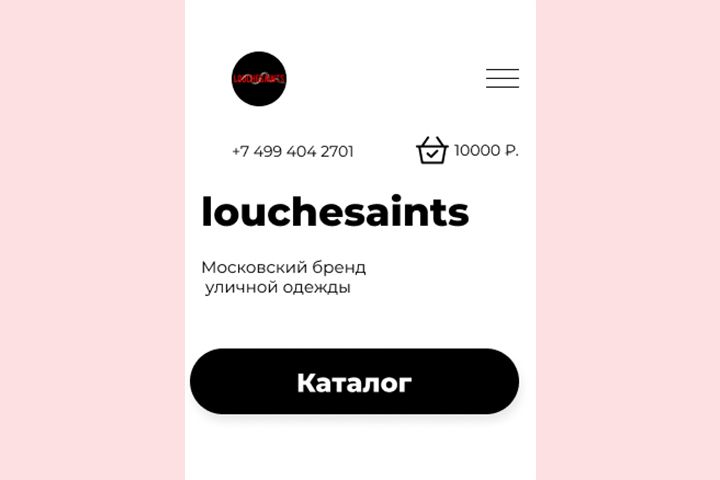720x480 pixels.
Task: Open the hamburger menu
Action: click(502, 78)
